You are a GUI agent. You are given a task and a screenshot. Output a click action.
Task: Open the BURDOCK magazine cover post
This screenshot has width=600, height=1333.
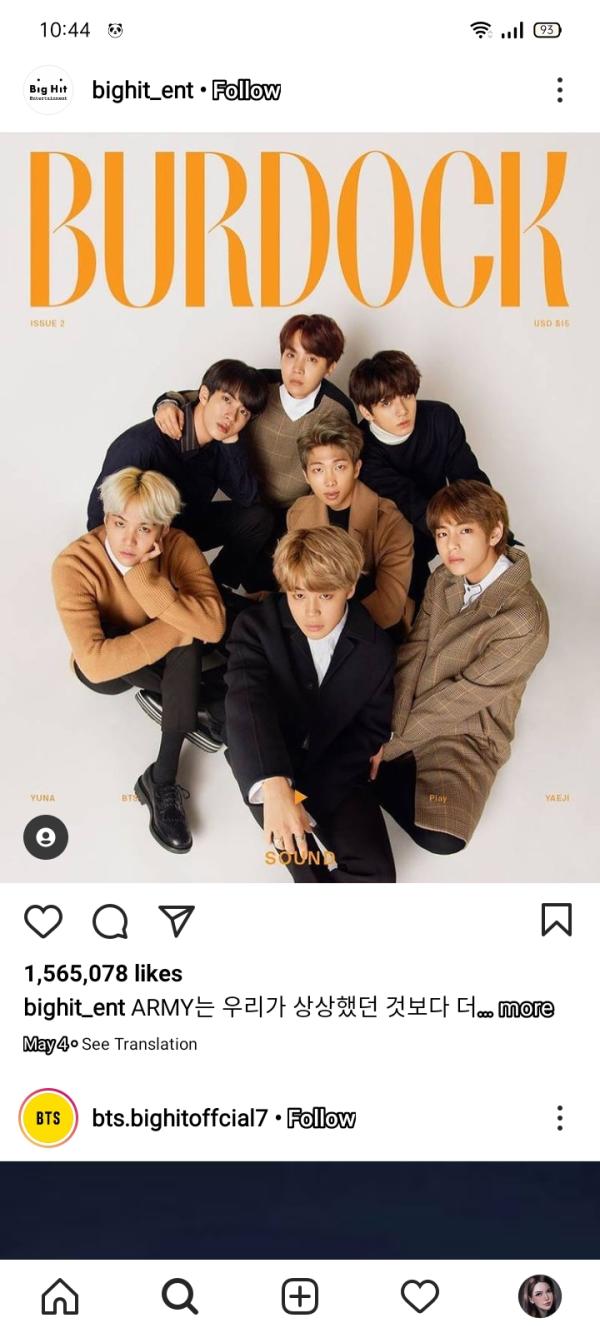click(x=300, y=508)
